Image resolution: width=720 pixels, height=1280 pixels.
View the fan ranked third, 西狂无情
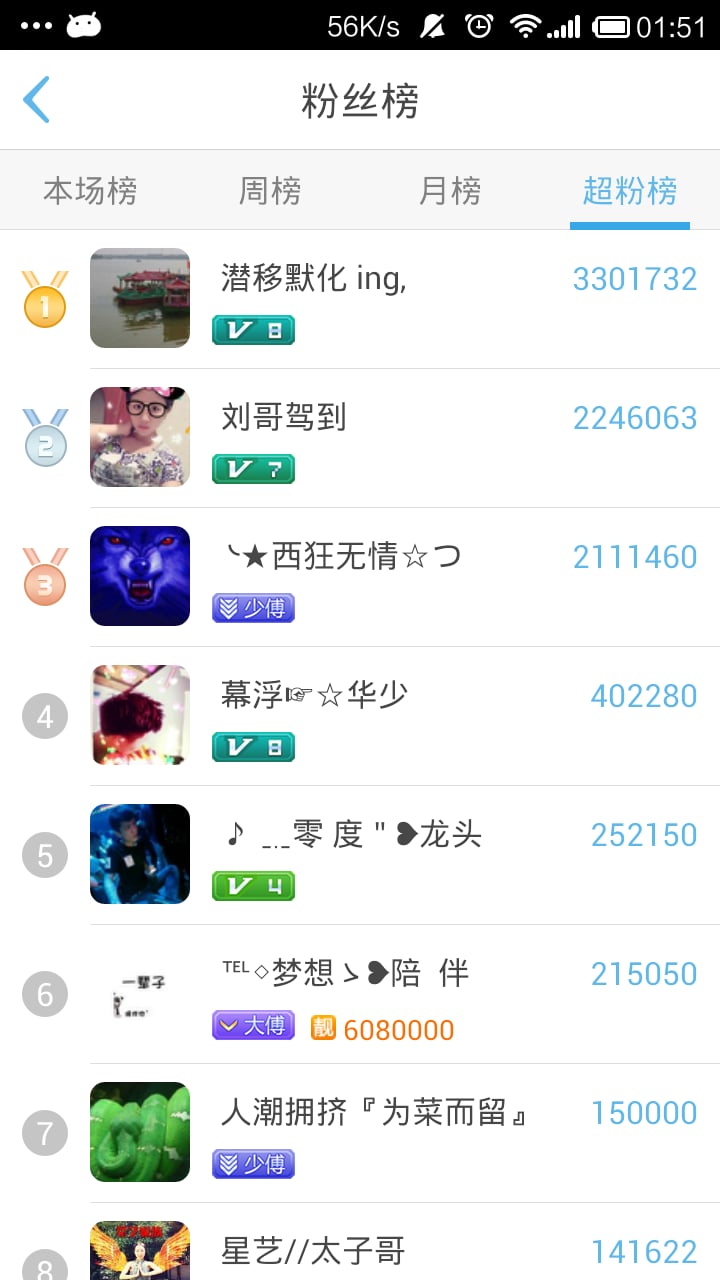pyautogui.click(x=340, y=557)
